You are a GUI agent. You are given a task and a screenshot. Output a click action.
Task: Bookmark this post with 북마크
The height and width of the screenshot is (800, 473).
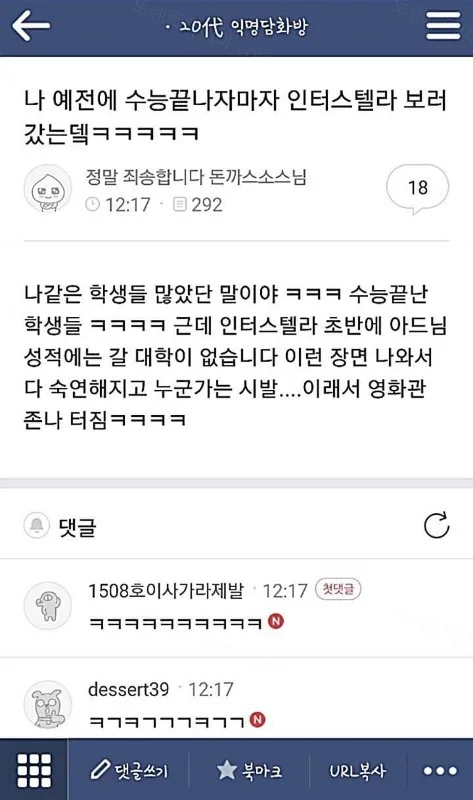250,770
